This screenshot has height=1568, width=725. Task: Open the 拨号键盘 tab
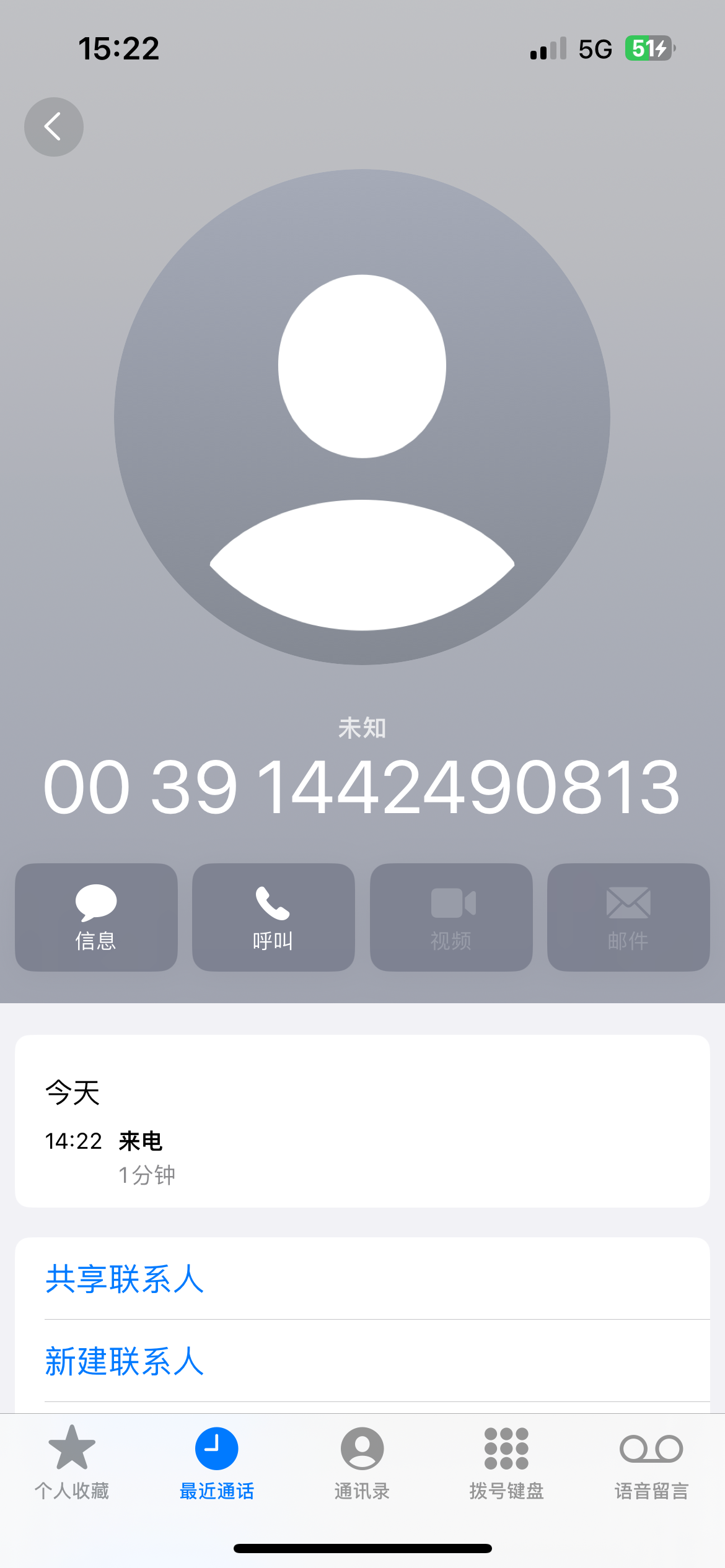point(506,1463)
